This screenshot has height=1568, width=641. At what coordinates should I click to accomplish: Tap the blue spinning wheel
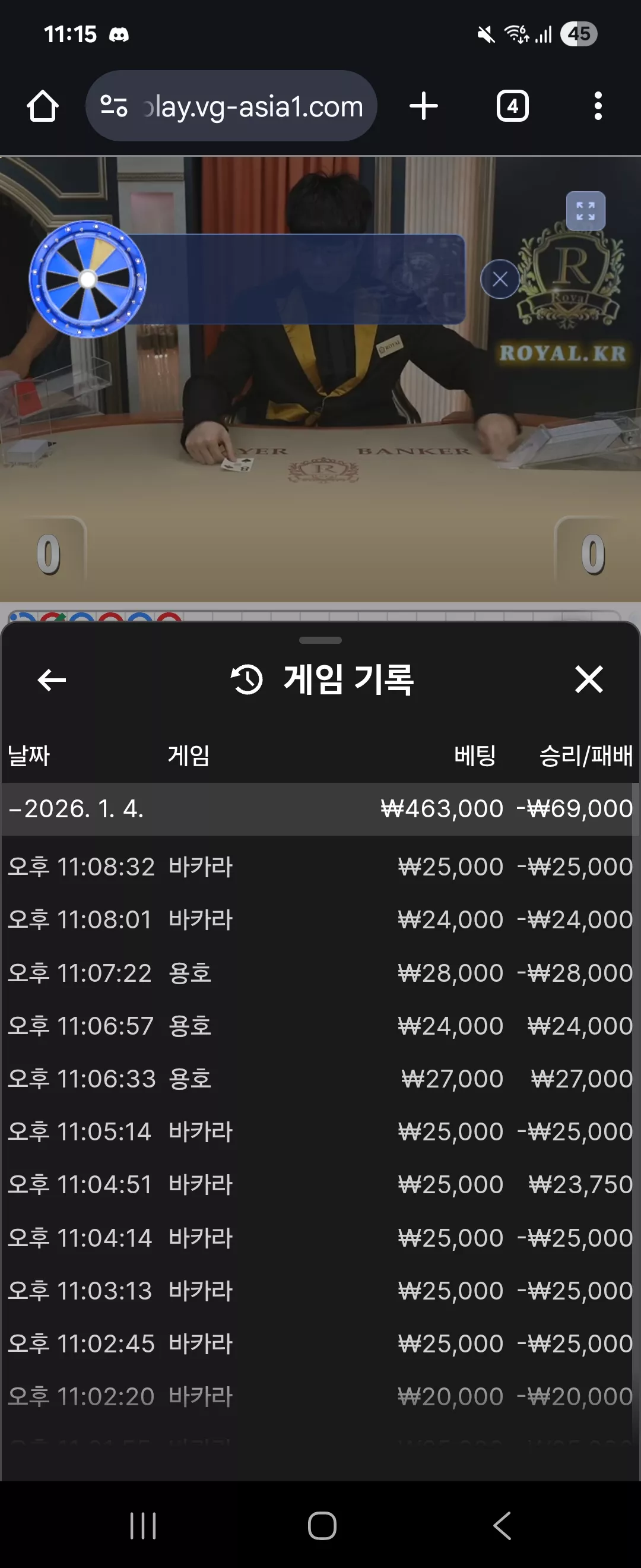(88, 279)
